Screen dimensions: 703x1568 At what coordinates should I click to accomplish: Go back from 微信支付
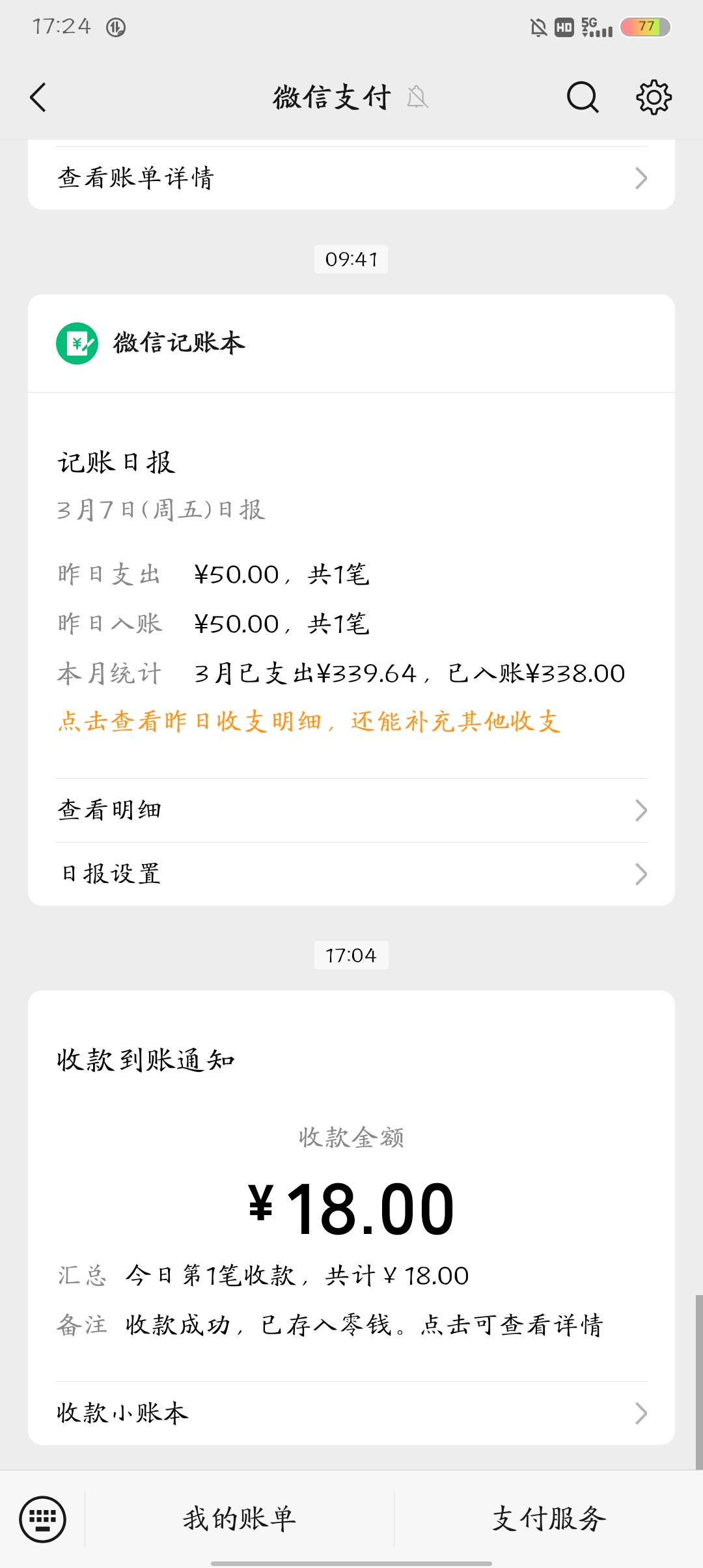38,98
